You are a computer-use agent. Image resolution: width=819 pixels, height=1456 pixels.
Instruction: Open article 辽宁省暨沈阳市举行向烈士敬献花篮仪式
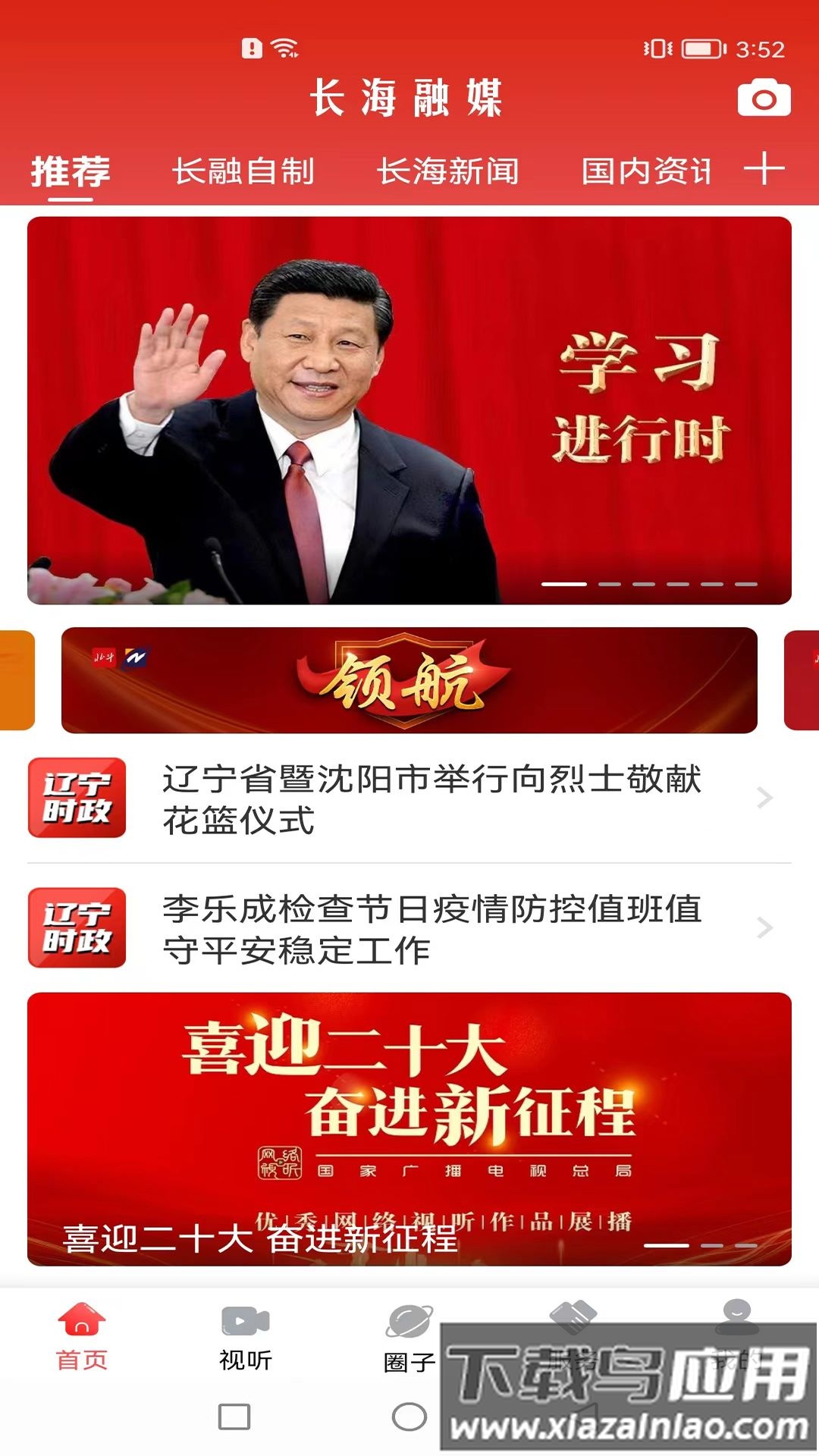click(x=432, y=799)
